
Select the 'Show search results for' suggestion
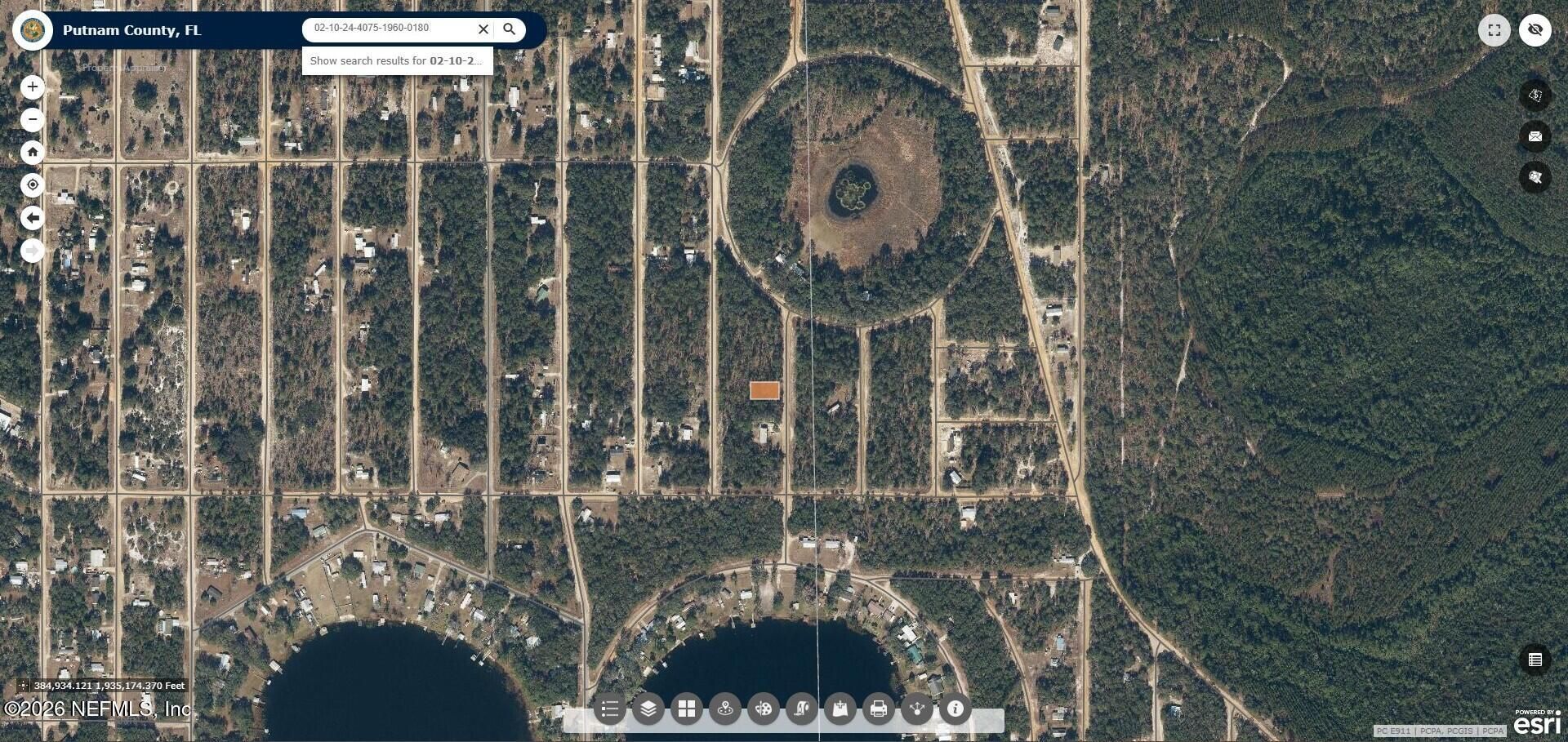click(397, 60)
